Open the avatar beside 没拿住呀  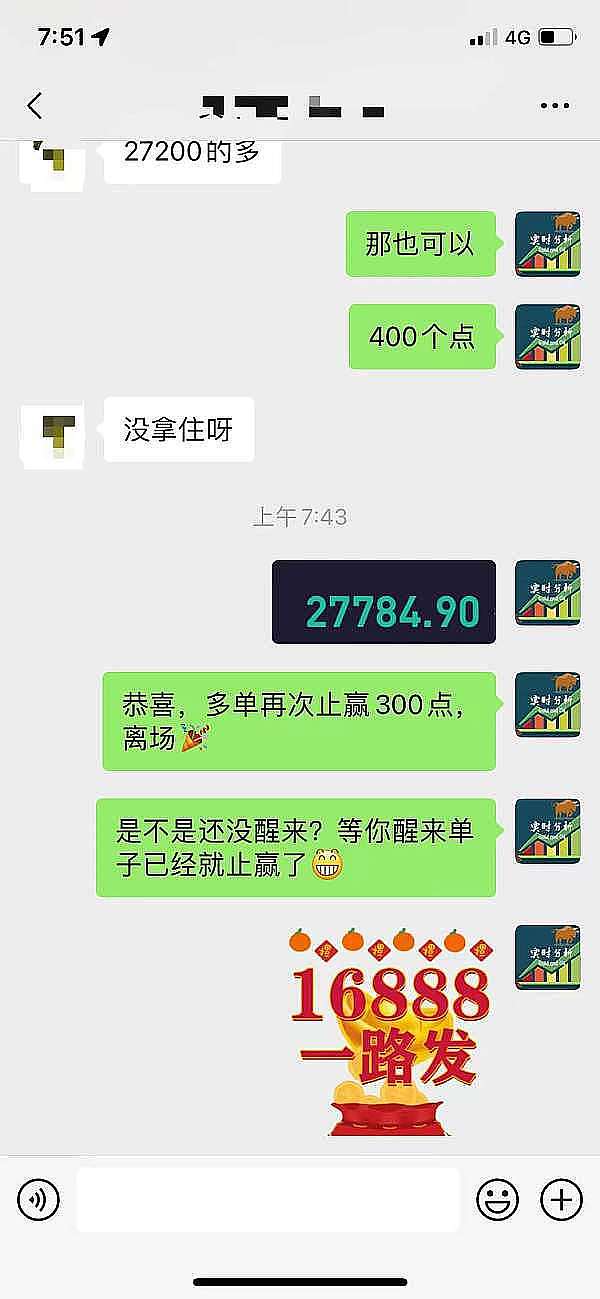[53, 430]
